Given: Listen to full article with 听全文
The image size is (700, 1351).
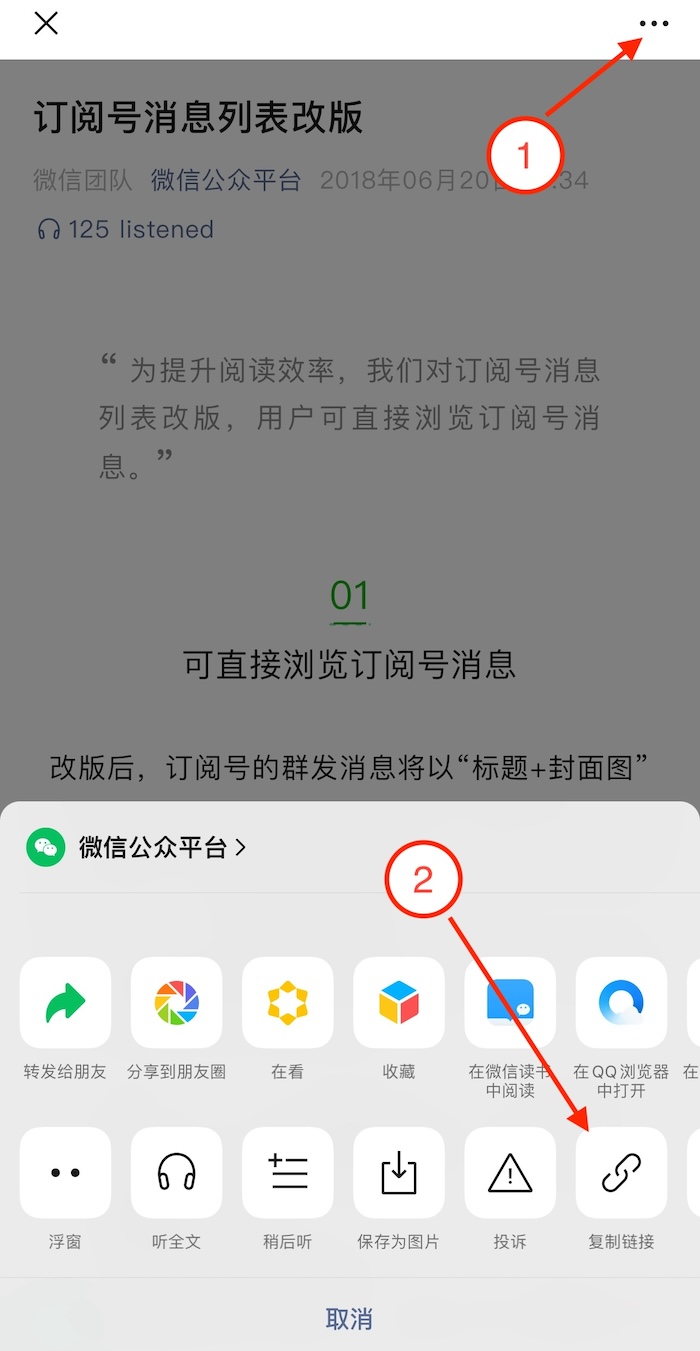Looking at the screenshot, I should (x=176, y=1173).
